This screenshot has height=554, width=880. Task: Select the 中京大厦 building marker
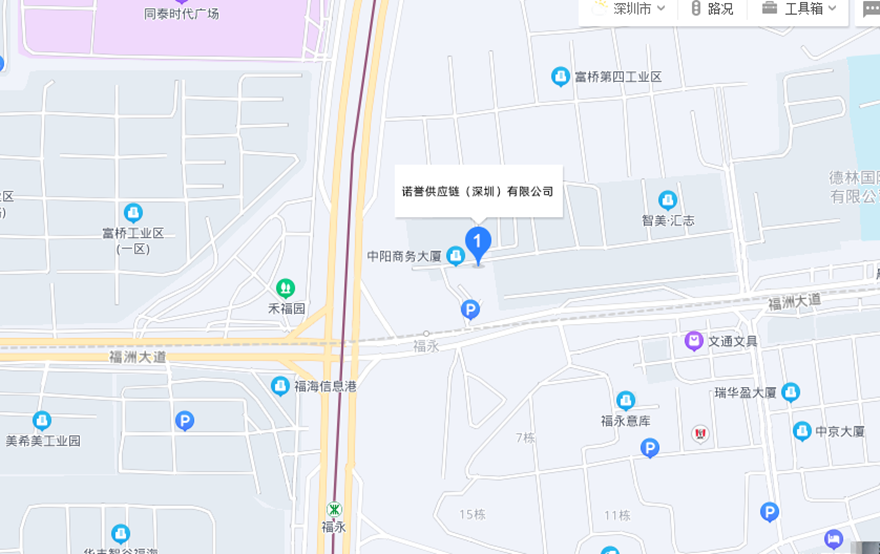802,431
